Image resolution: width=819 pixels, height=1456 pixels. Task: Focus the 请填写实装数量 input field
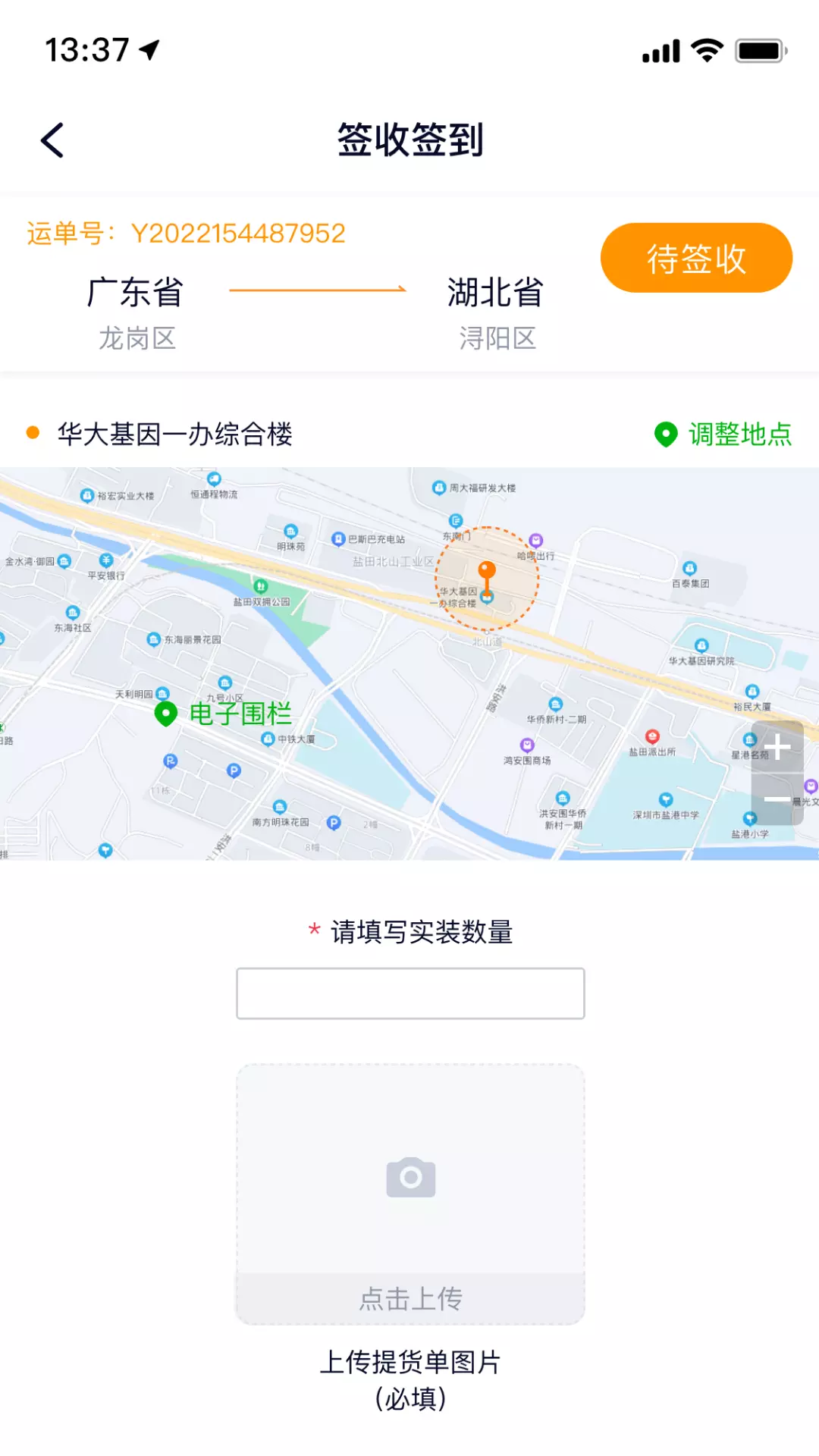coord(410,993)
